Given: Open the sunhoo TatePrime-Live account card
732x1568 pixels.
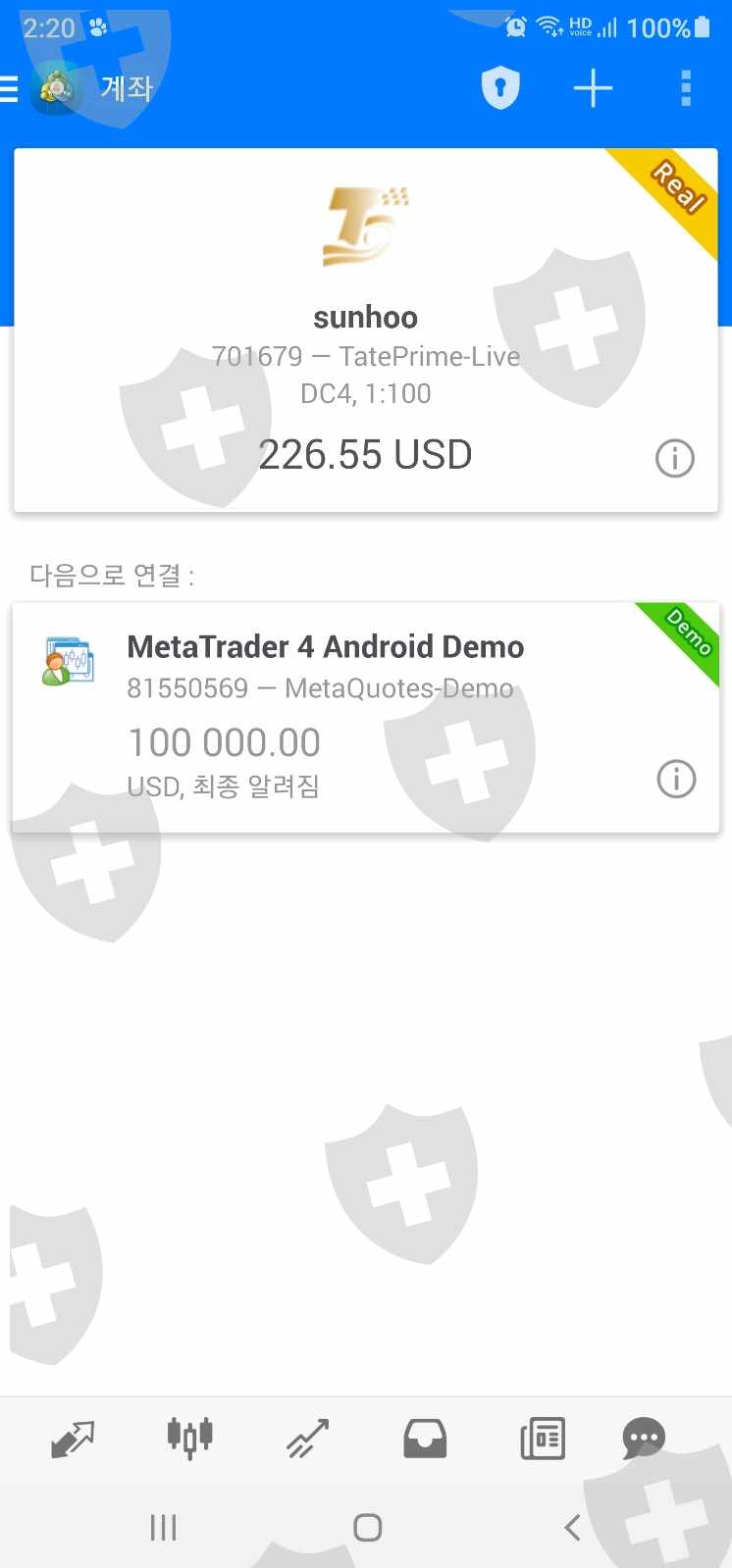Looking at the screenshot, I should pyautogui.click(x=366, y=330).
